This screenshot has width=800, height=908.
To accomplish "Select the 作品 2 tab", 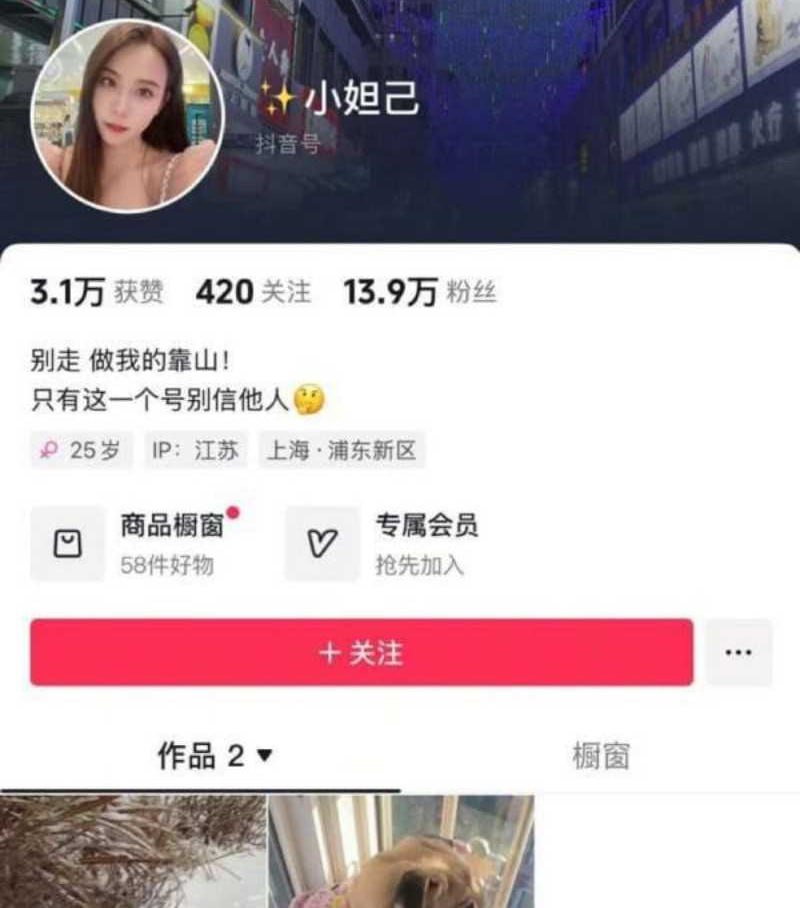I will point(214,756).
